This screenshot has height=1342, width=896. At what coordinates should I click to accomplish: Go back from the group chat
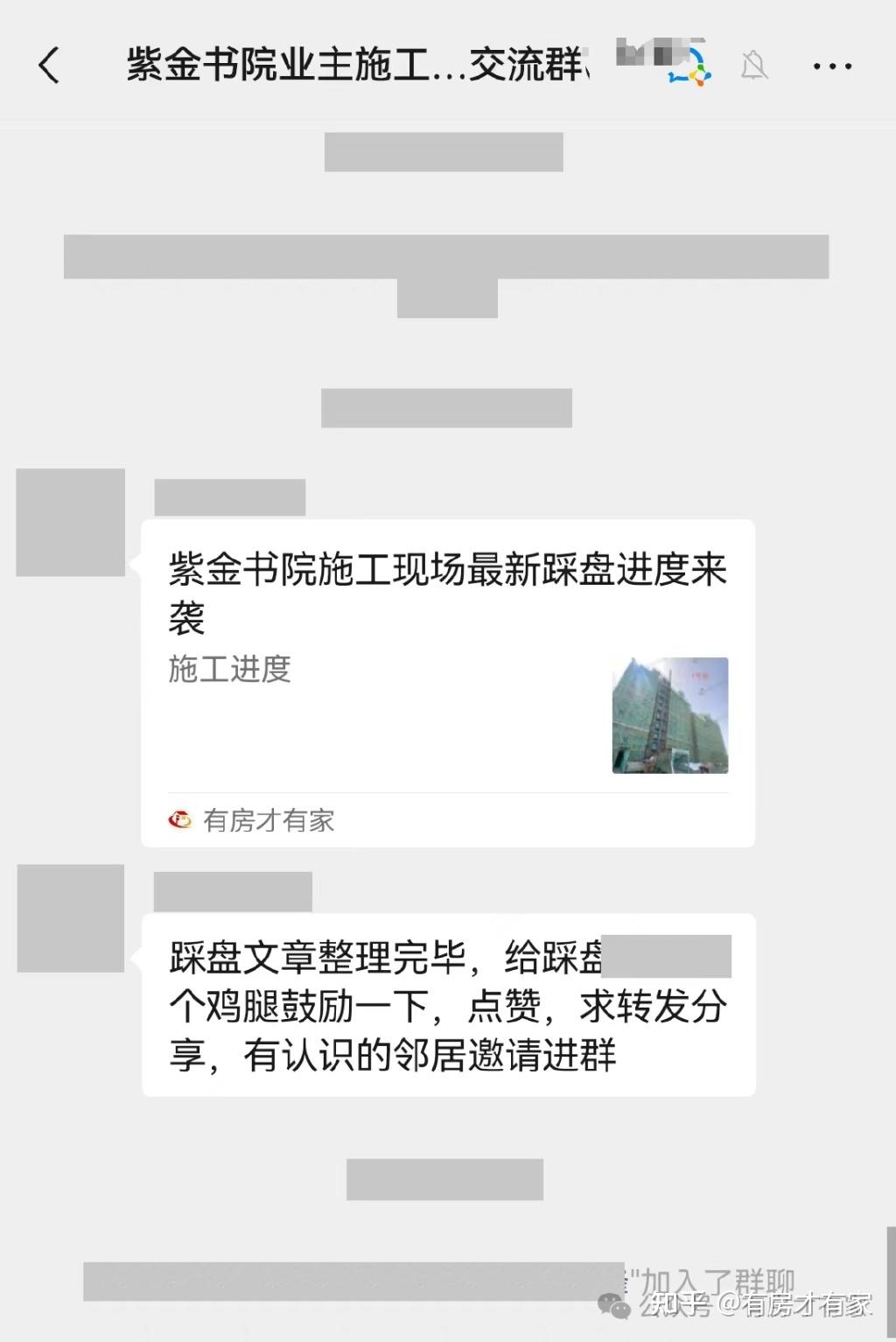click(x=49, y=66)
